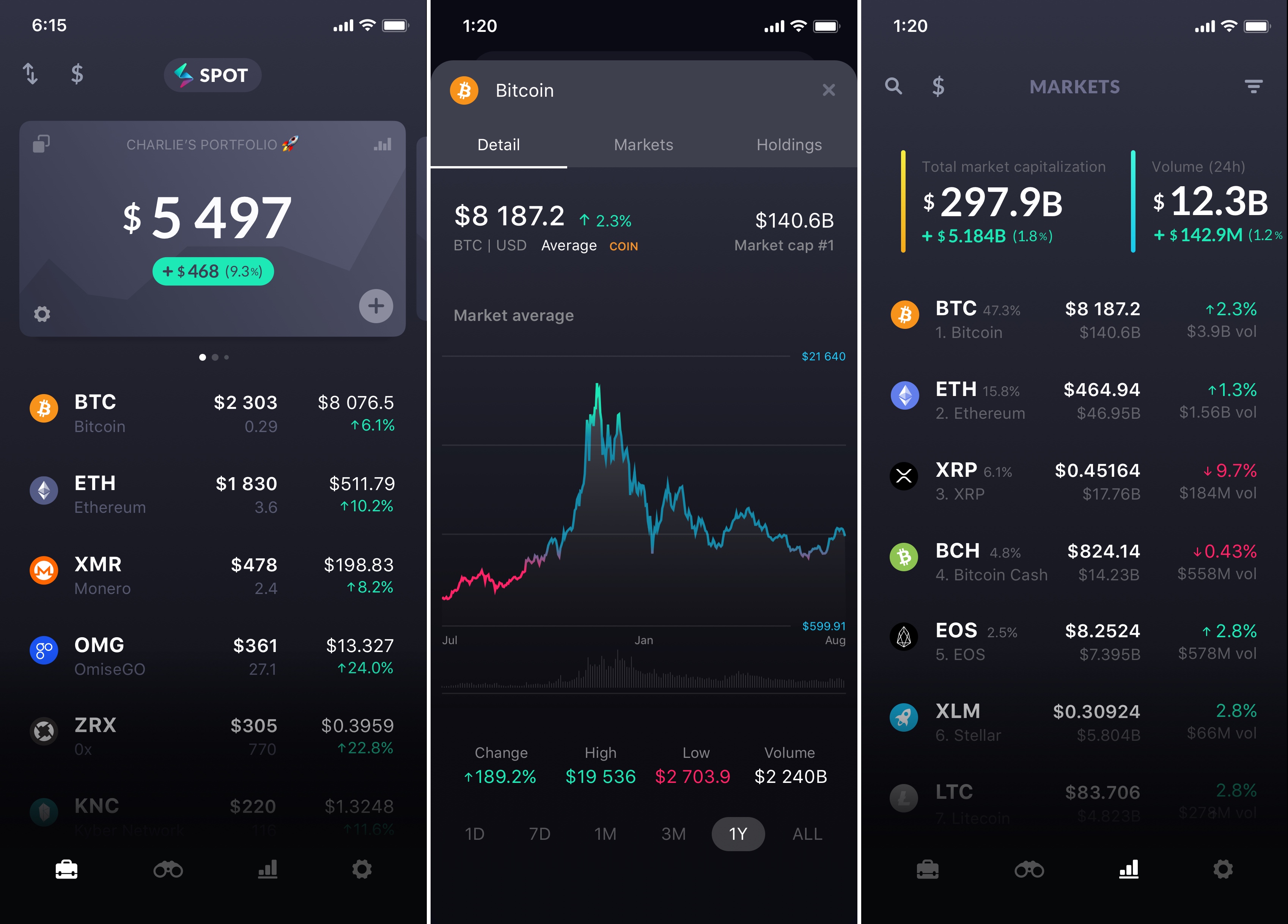Open the XLM Stellar market row
This screenshot has width=1288, height=924.
click(x=1073, y=722)
